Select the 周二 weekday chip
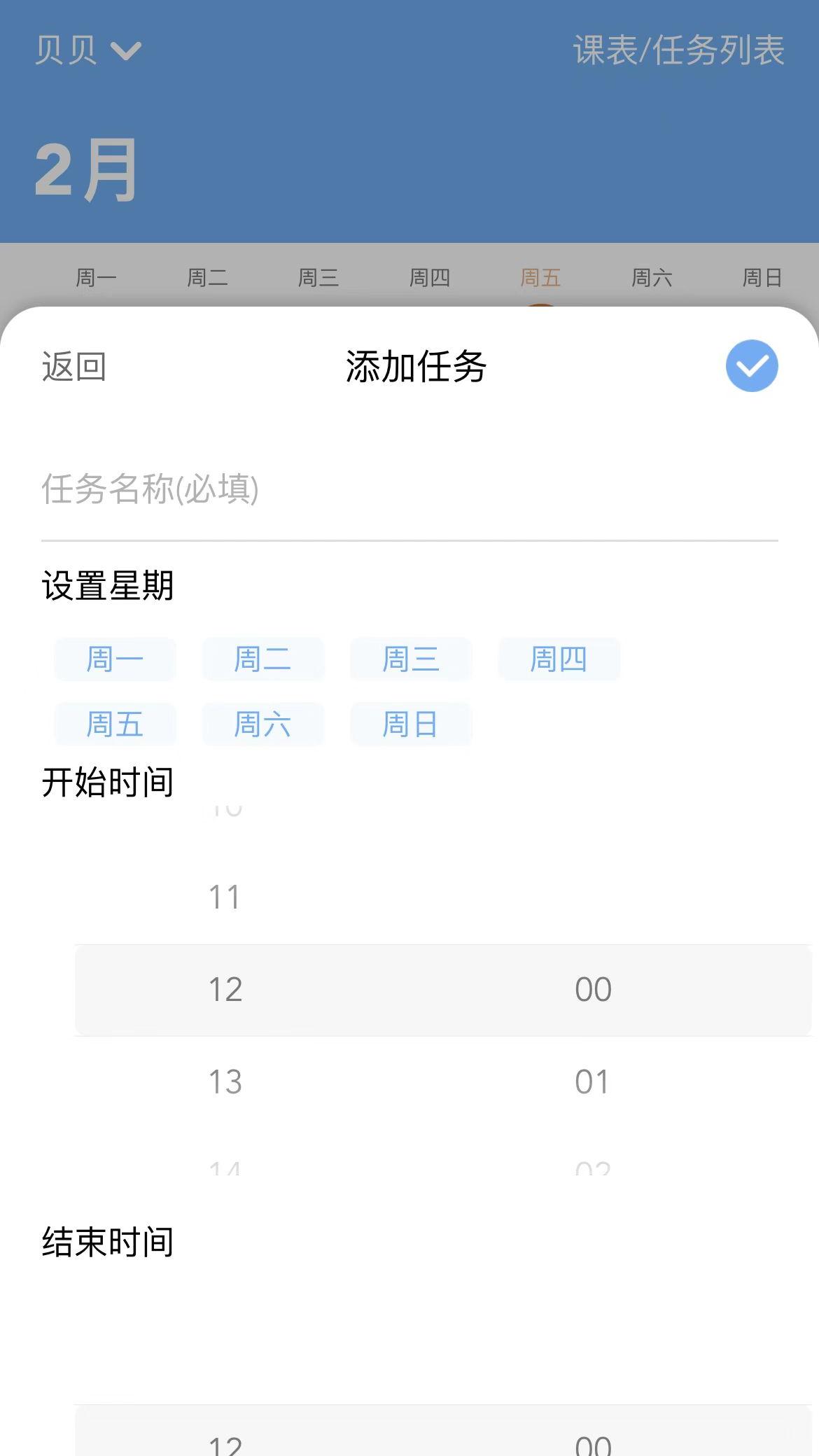Screen dimensions: 819x1456 262,659
